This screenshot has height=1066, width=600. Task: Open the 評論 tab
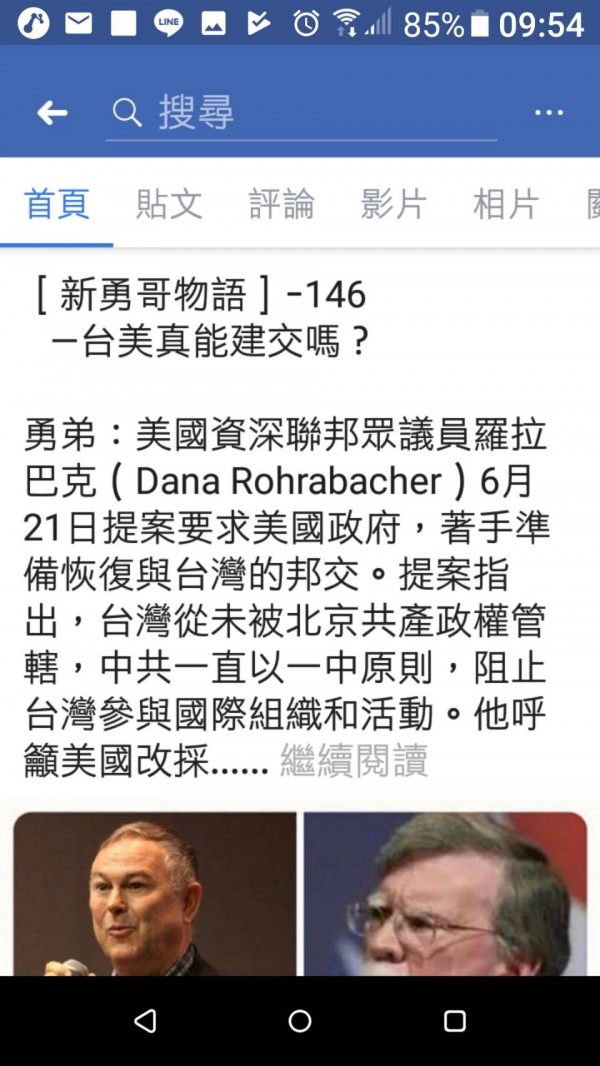(281, 204)
